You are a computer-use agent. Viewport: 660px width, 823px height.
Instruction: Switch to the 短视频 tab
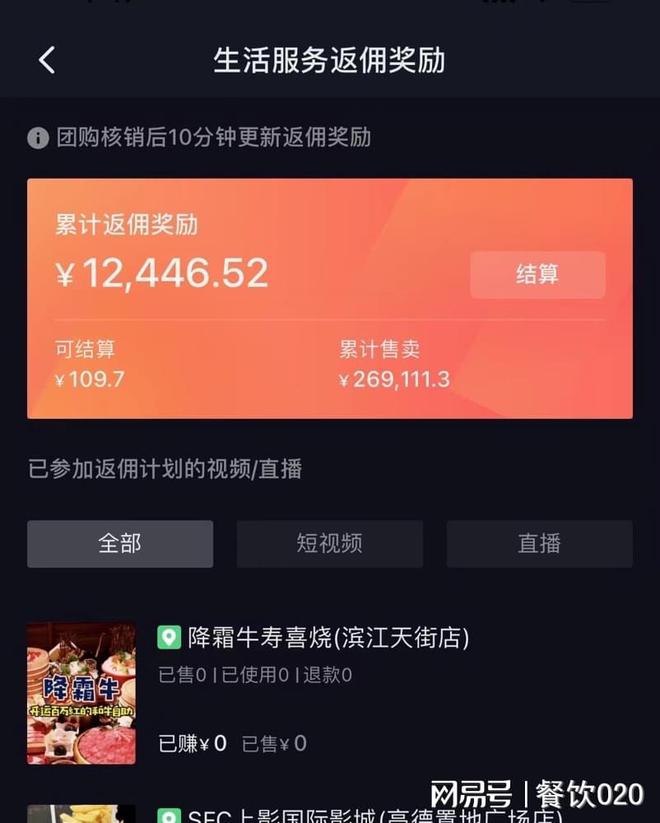click(329, 543)
